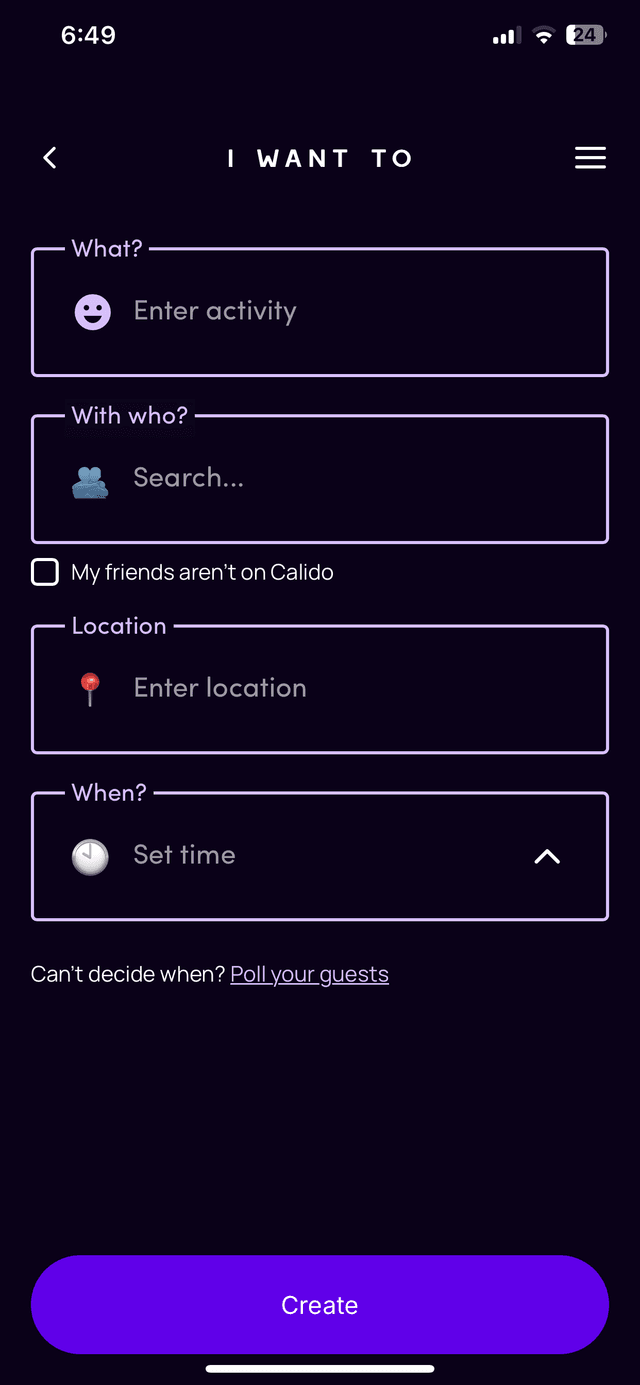Open the Poll your guests link
Image resolution: width=640 pixels, height=1385 pixels.
(x=309, y=974)
